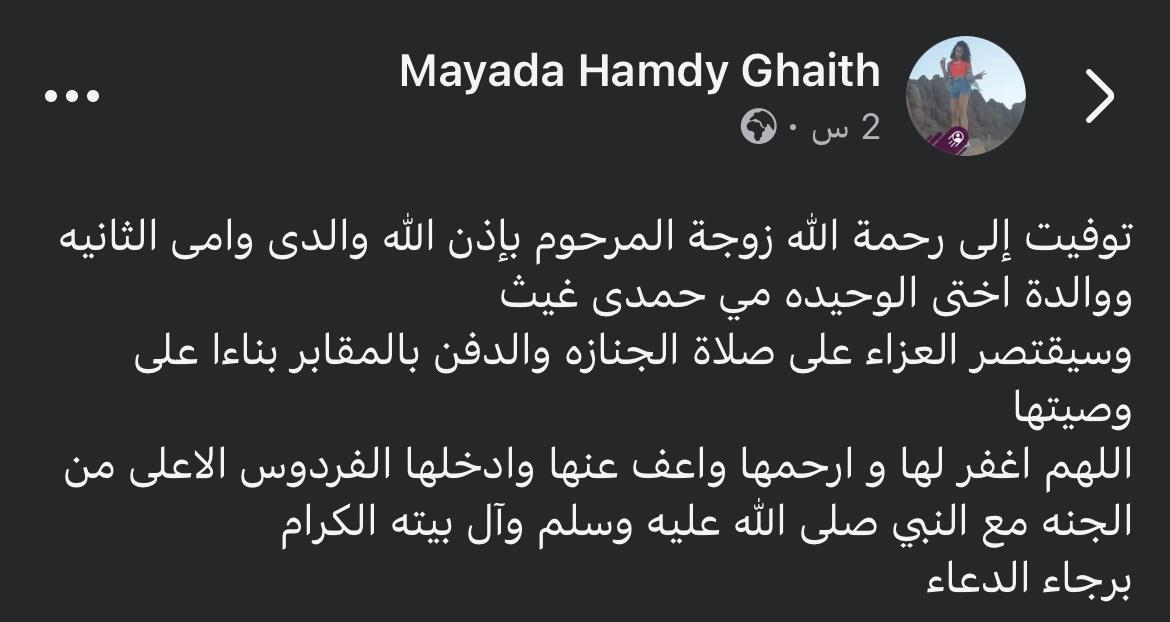Image resolution: width=1170 pixels, height=622 pixels.
Task: Tap the back chevron arrow
Action: coord(1100,97)
